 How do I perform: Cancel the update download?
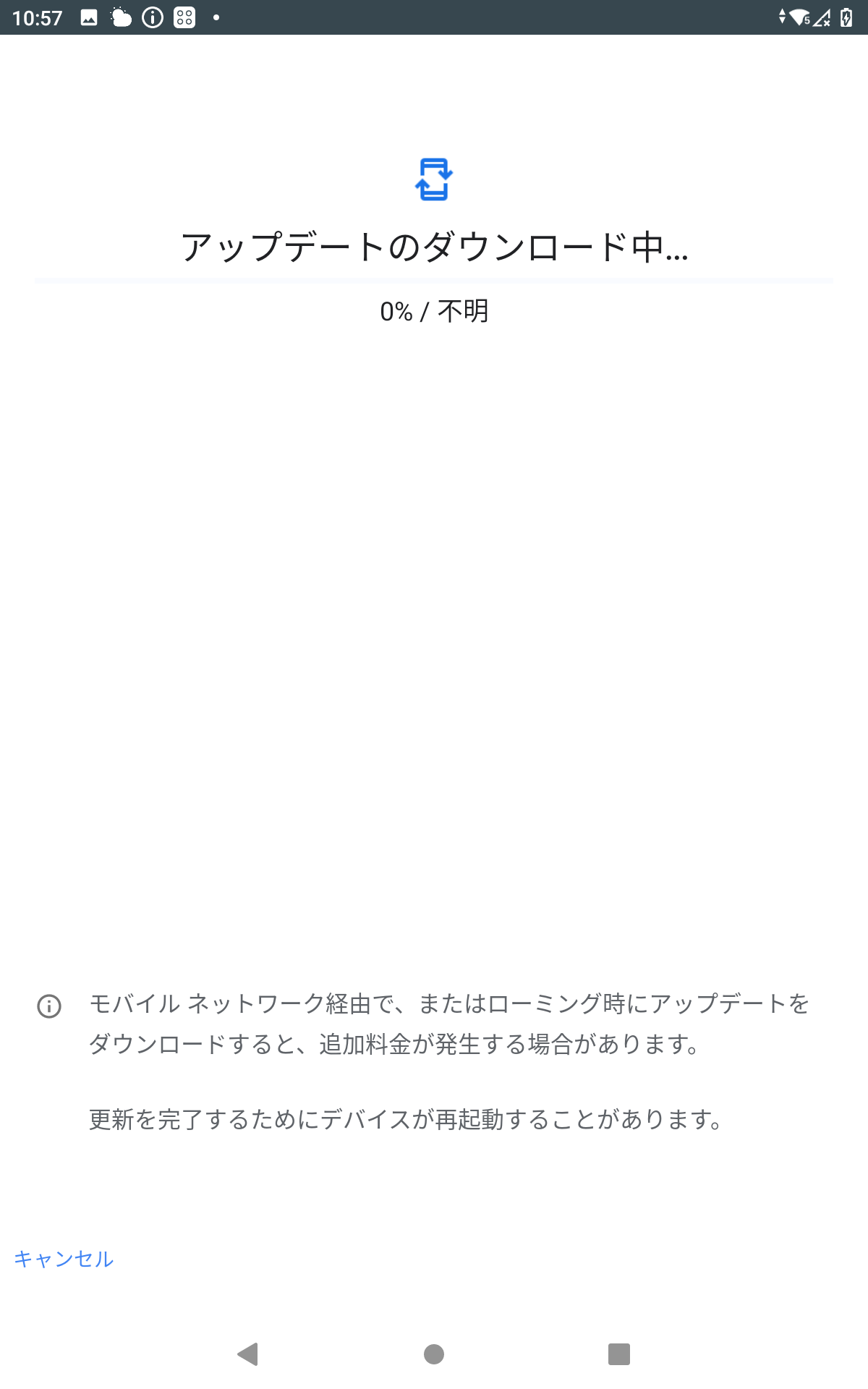click(64, 1259)
